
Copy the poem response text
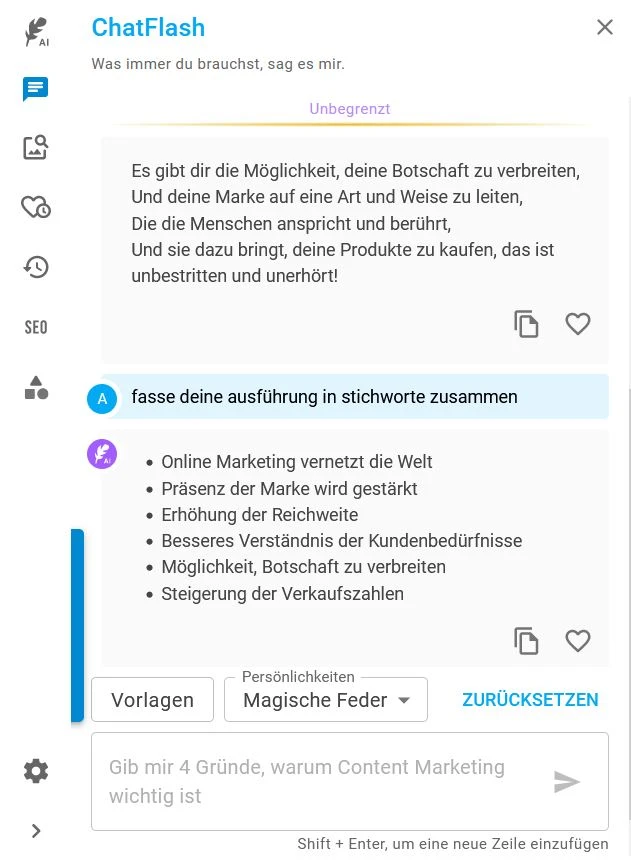pos(526,324)
